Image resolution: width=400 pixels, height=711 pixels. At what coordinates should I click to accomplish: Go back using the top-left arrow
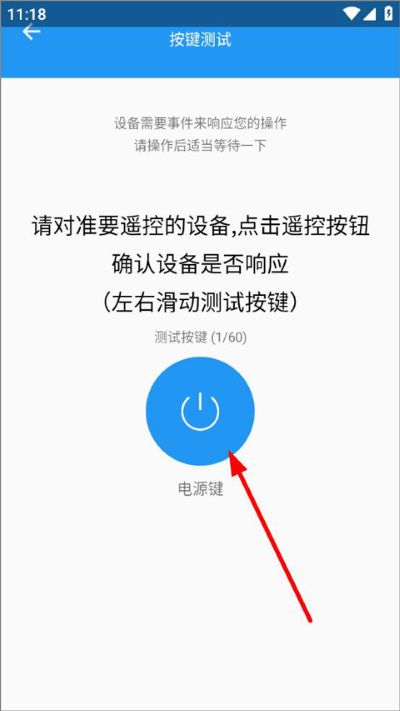click(31, 32)
